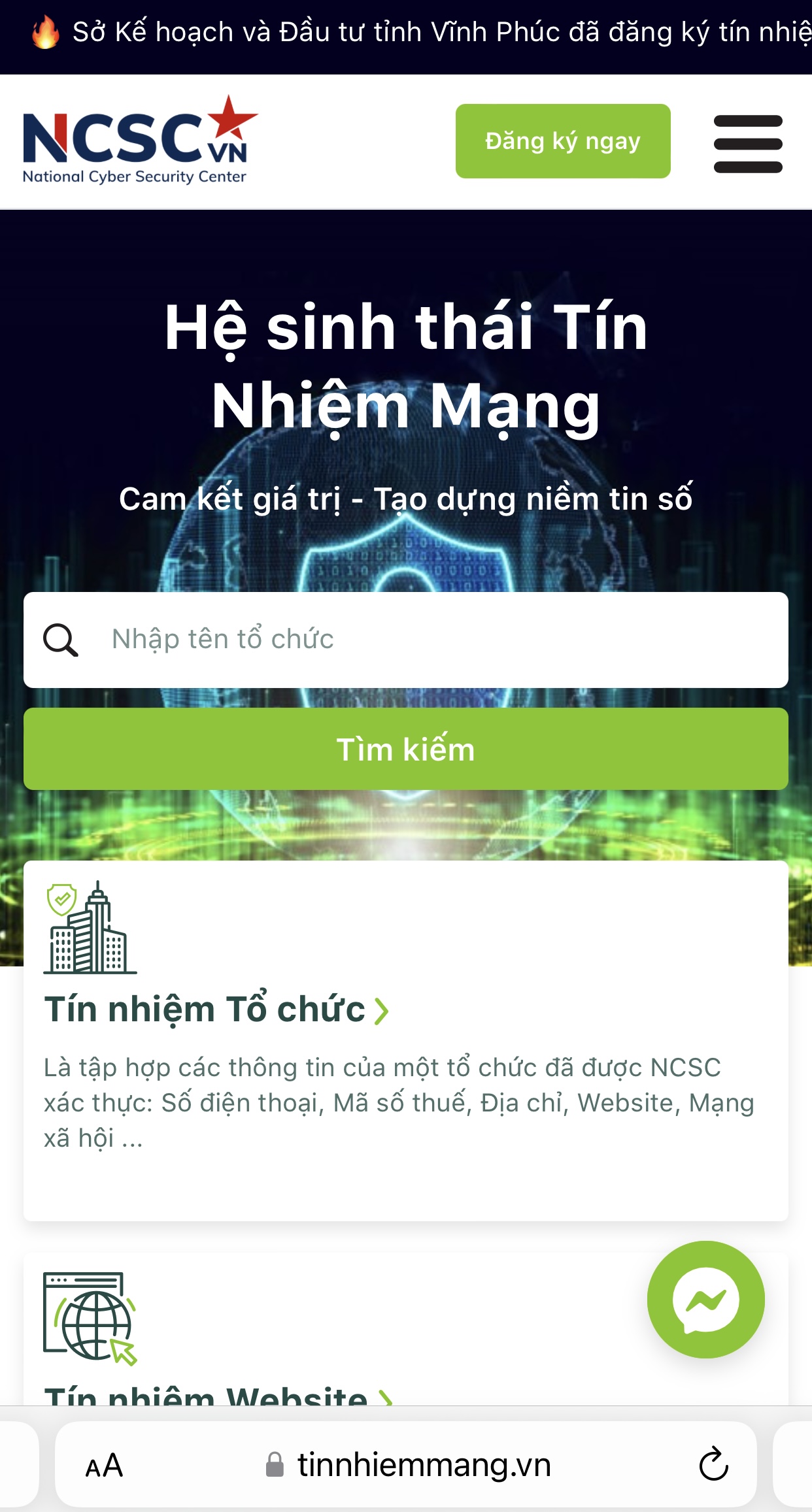Reload the page in Safari

click(x=713, y=1464)
